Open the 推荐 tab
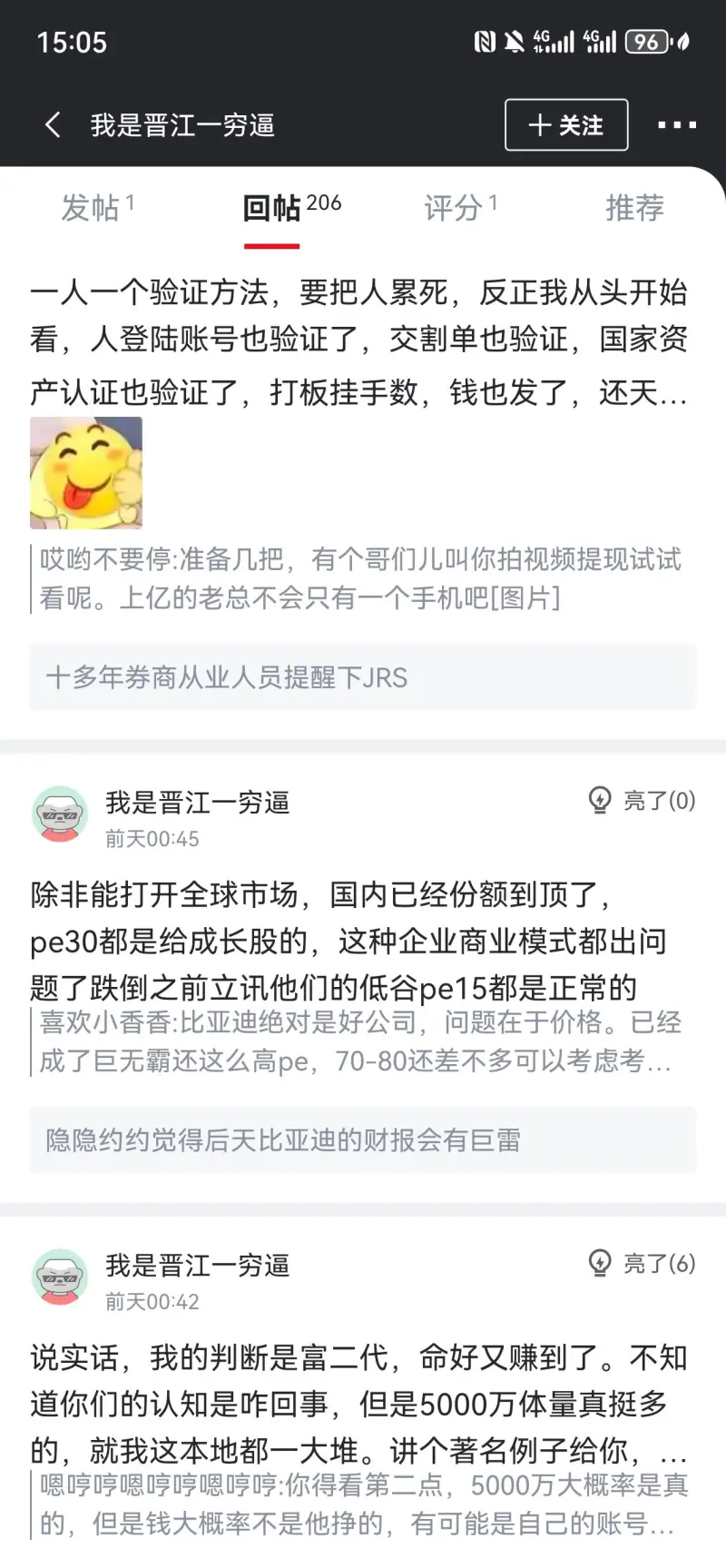Image resolution: width=726 pixels, height=1568 pixels. click(x=634, y=208)
